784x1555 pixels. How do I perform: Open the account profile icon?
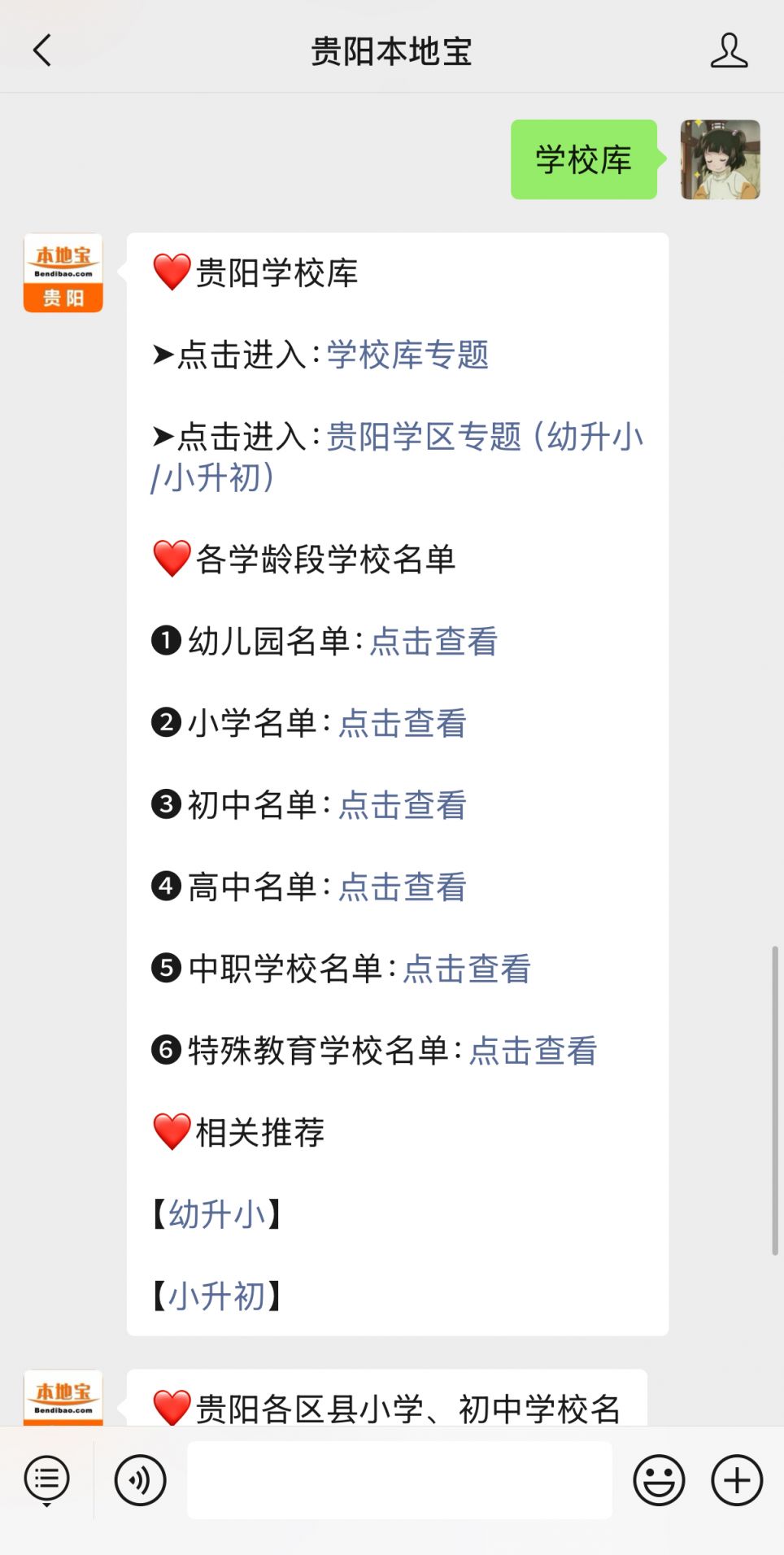pyautogui.click(x=729, y=50)
